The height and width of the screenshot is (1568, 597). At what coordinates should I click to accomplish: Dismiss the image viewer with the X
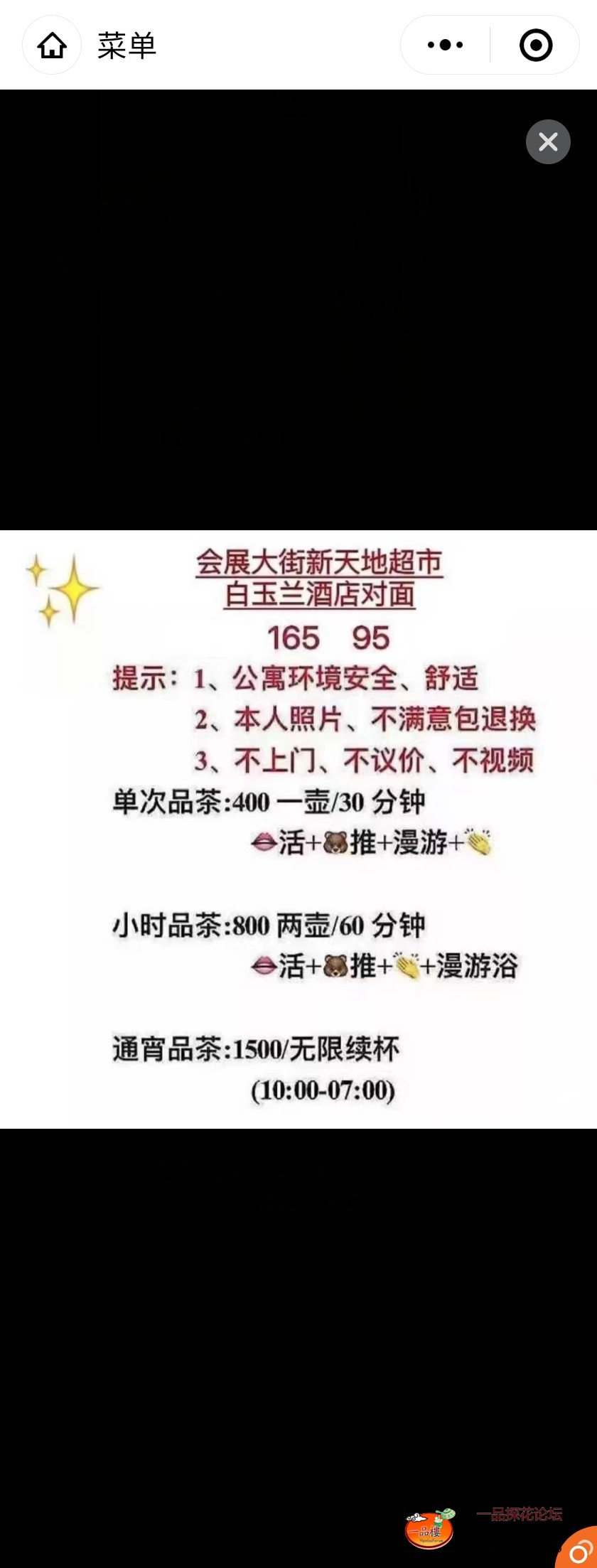coord(548,142)
